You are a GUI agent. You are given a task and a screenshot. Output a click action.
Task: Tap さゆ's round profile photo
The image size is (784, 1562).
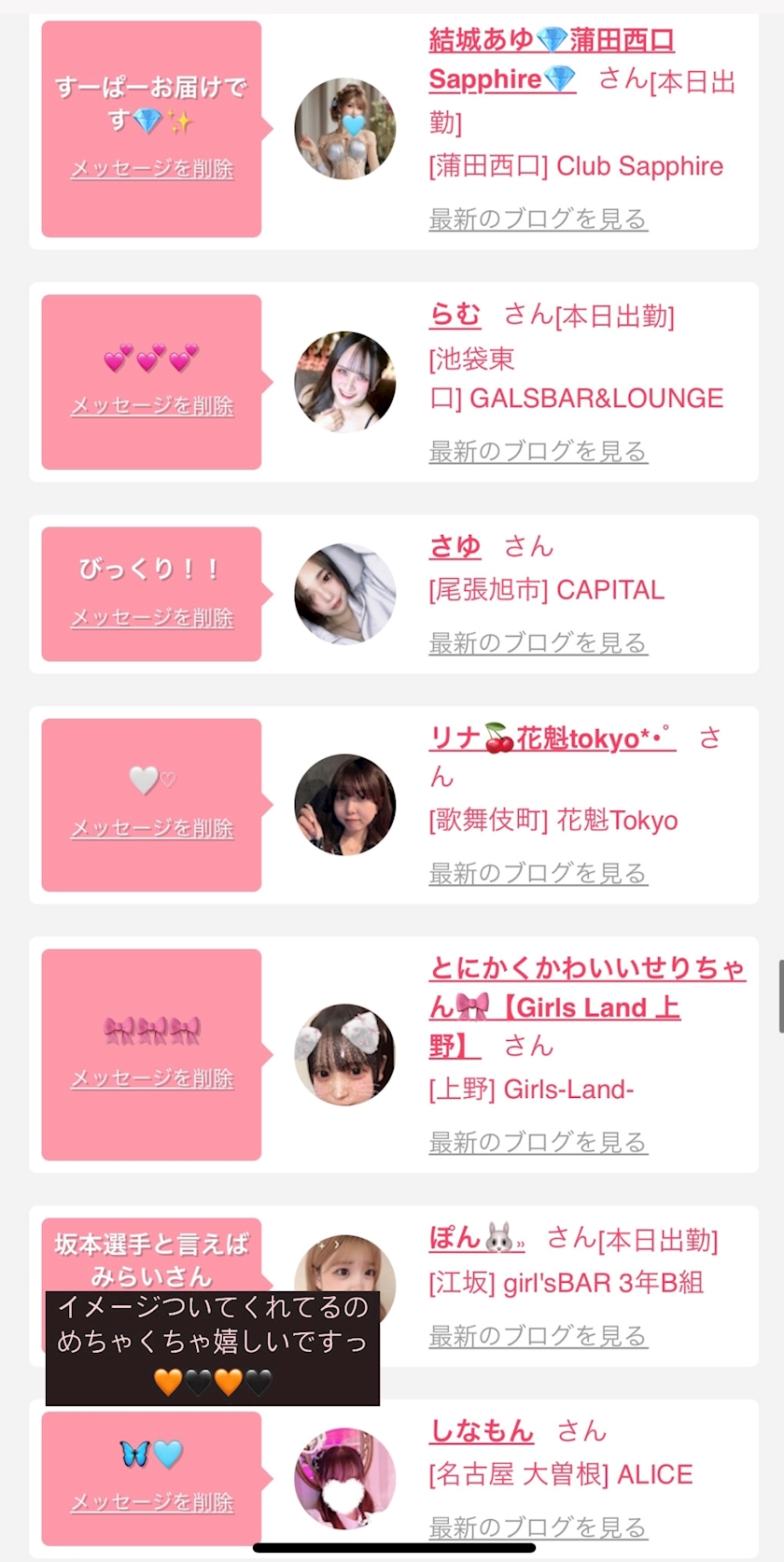coord(345,594)
